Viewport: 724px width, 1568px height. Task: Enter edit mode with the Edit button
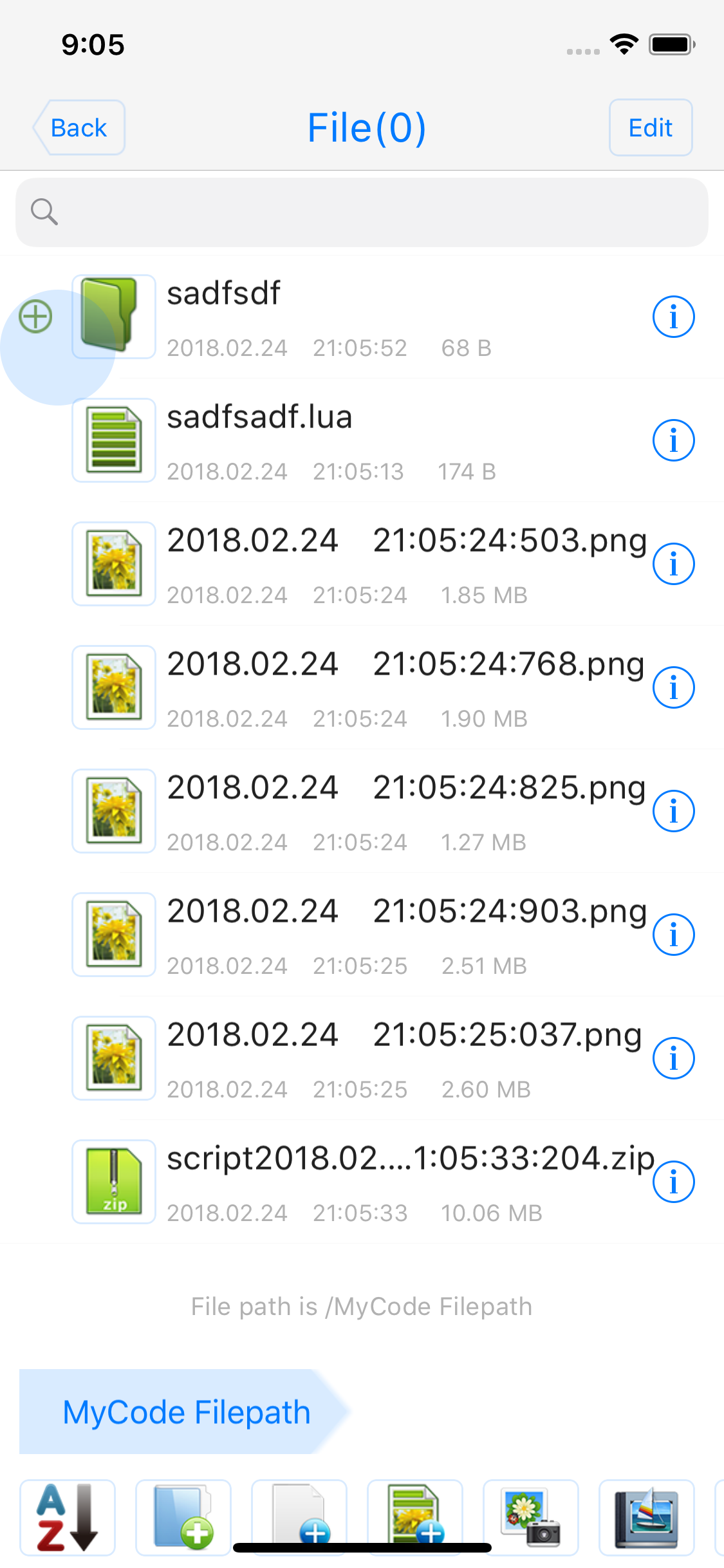pyautogui.click(x=650, y=127)
